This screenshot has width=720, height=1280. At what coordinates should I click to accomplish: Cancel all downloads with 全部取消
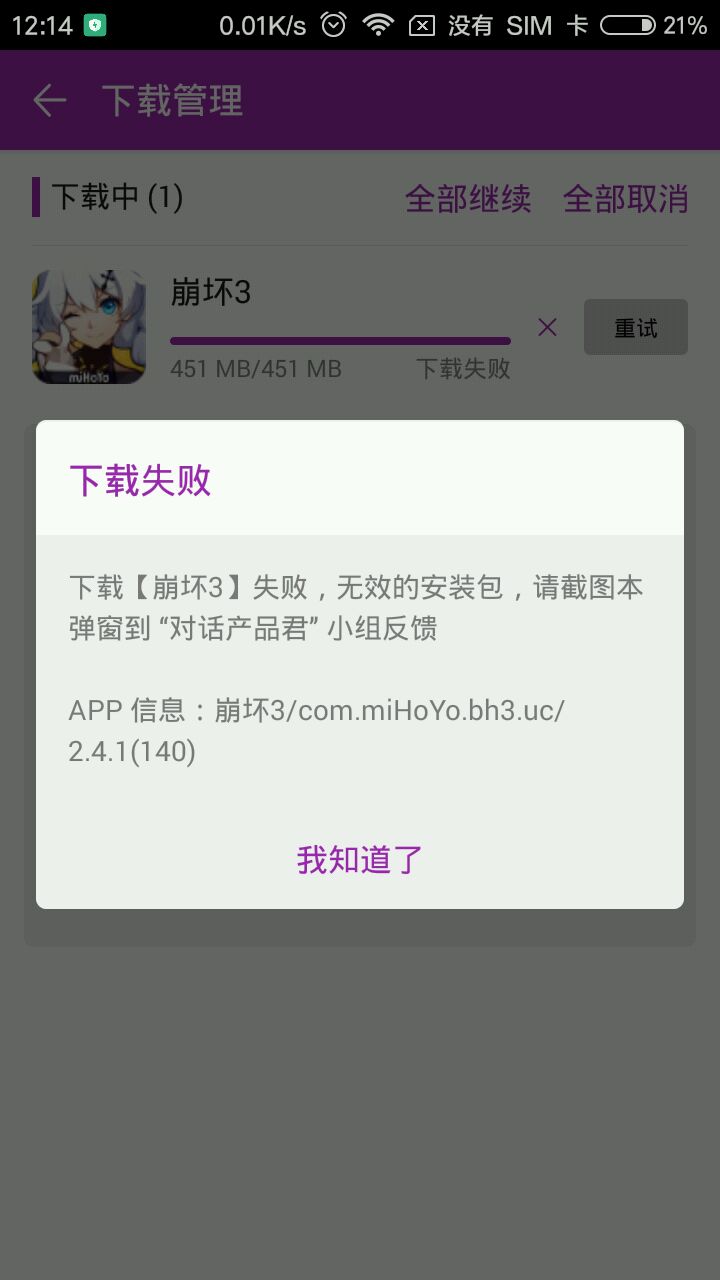(626, 198)
